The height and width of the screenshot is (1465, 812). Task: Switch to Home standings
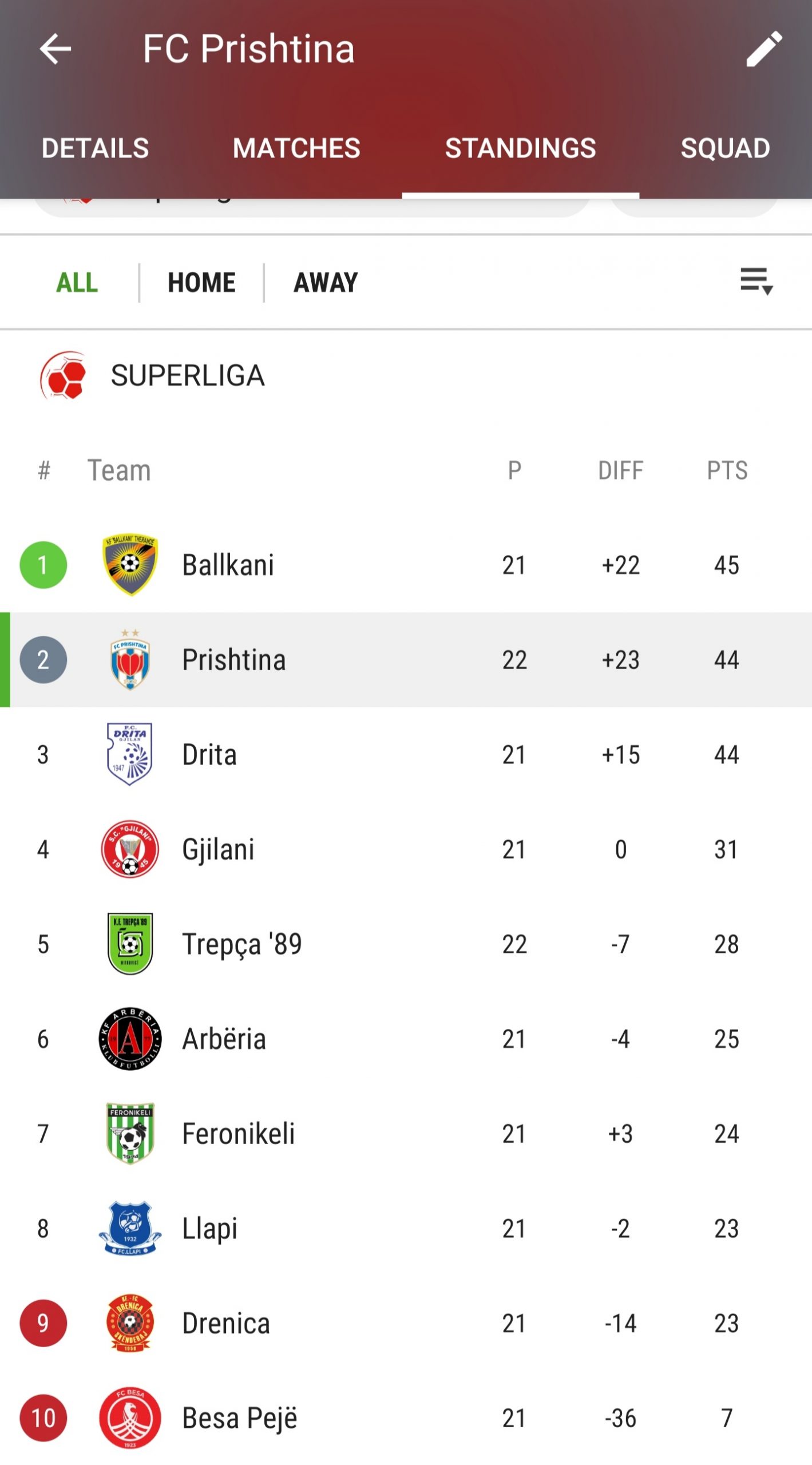(x=201, y=283)
